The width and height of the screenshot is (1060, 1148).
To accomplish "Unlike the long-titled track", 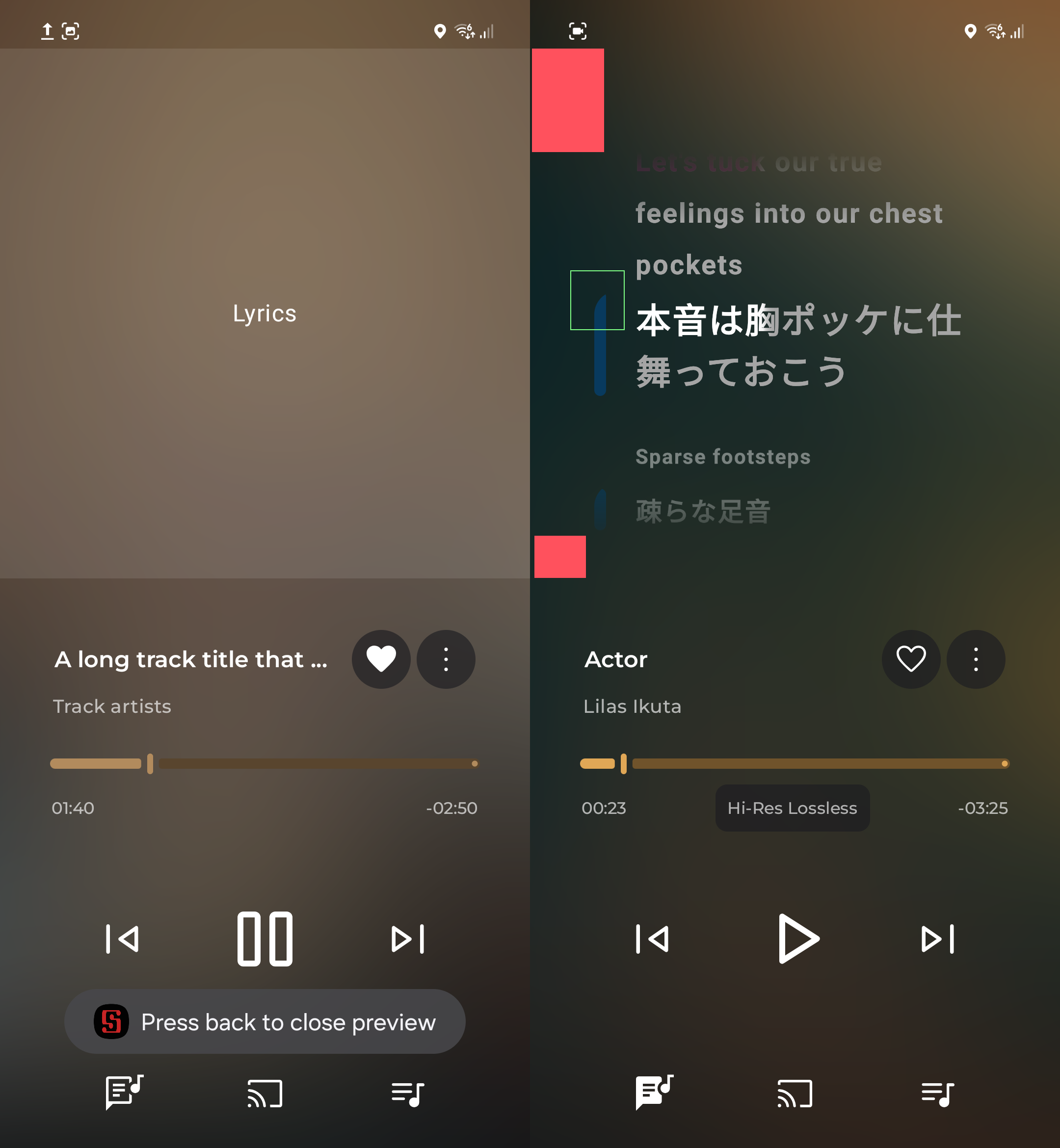I will (381, 659).
